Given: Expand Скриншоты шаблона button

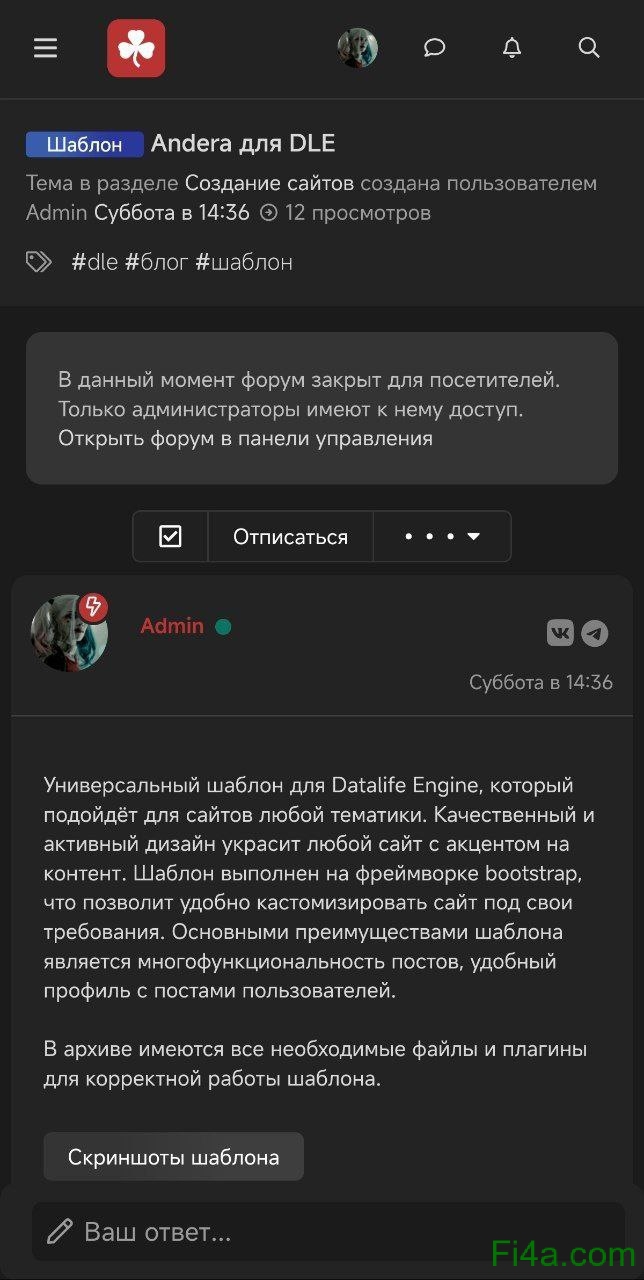Looking at the screenshot, I should click(x=173, y=1157).
